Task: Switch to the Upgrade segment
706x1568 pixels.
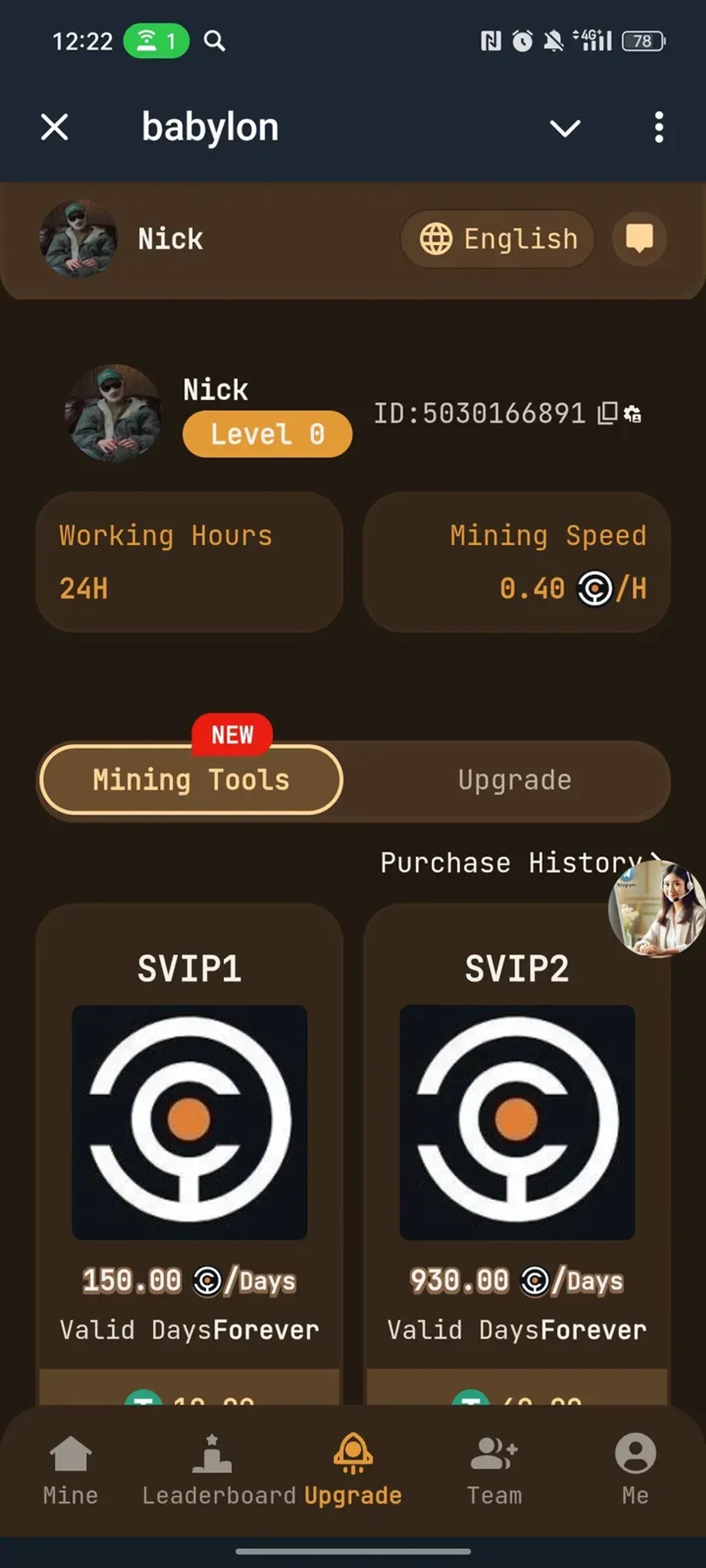Action: coord(515,780)
